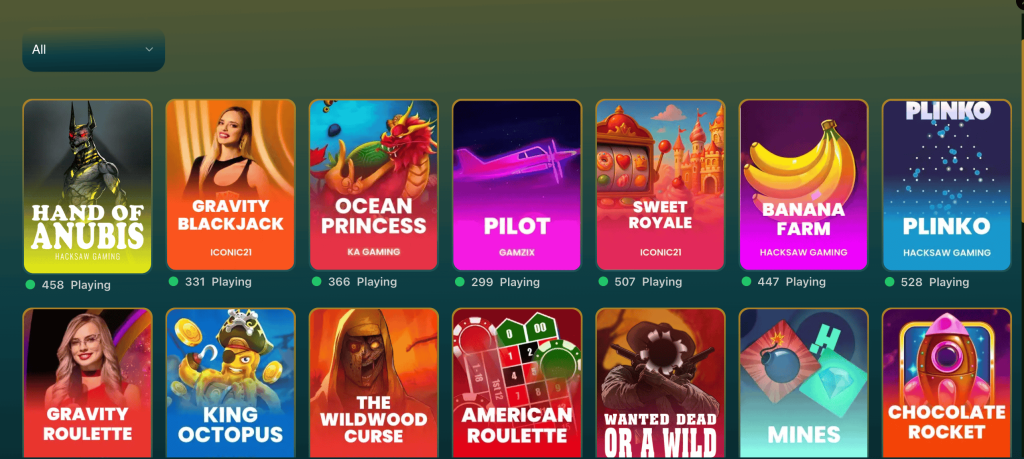The height and width of the screenshot is (459, 1024).
Task: Open the American Roulette tile
Action: click(516, 385)
